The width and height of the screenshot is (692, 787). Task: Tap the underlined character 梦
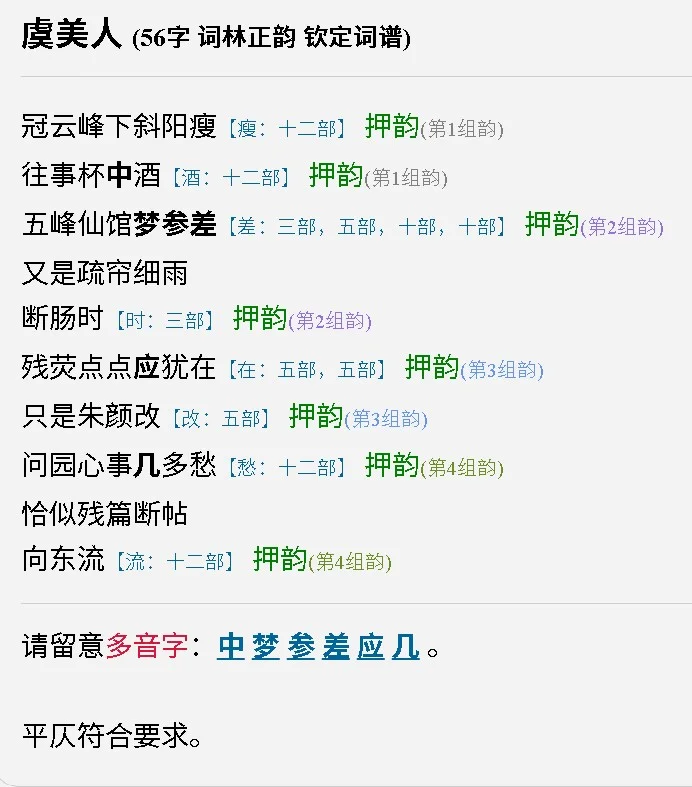266,647
